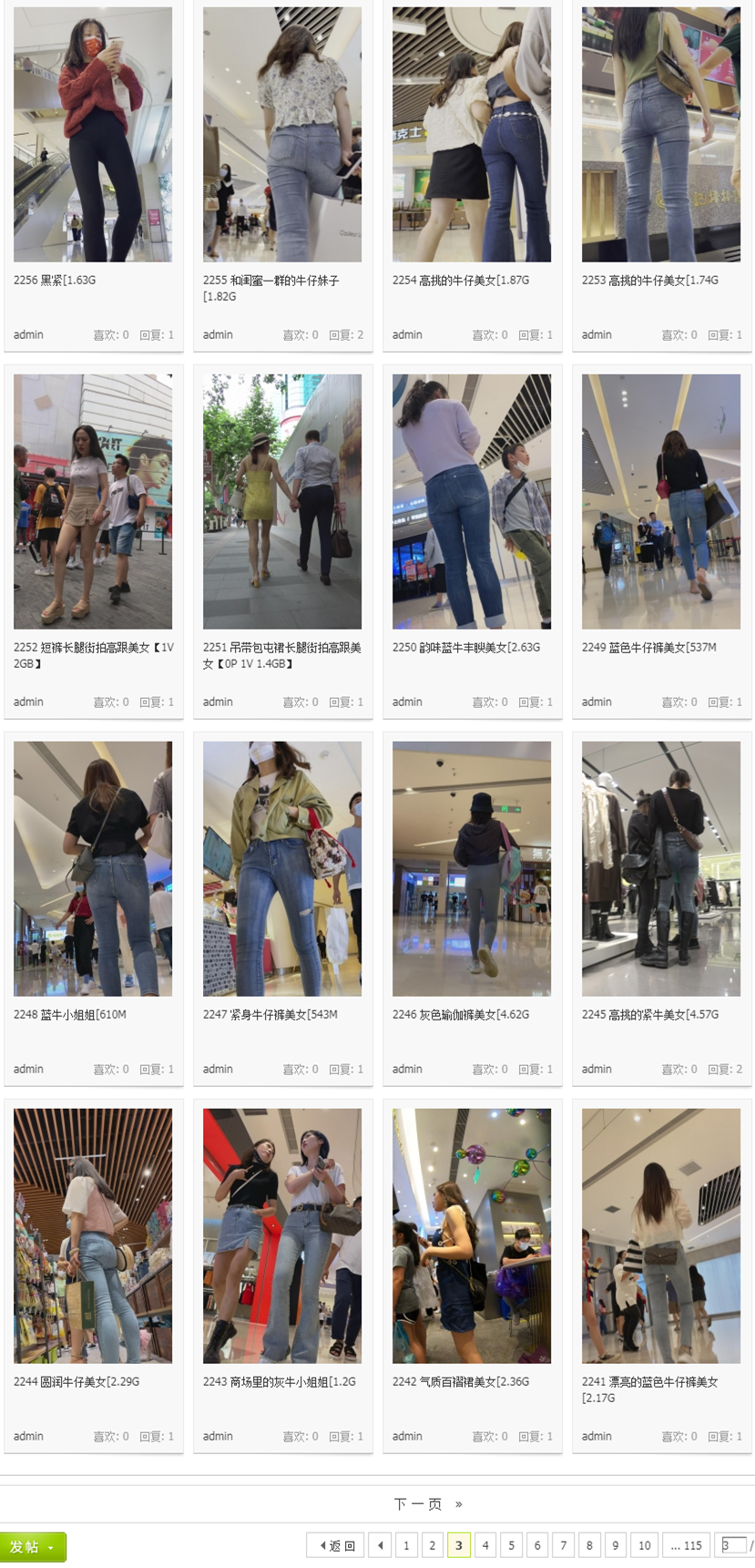Image resolution: width=755 pixels, height=1568 pixels.
Task: Open the new post button
Action: pyautogui.click(x=32, y=1546)
